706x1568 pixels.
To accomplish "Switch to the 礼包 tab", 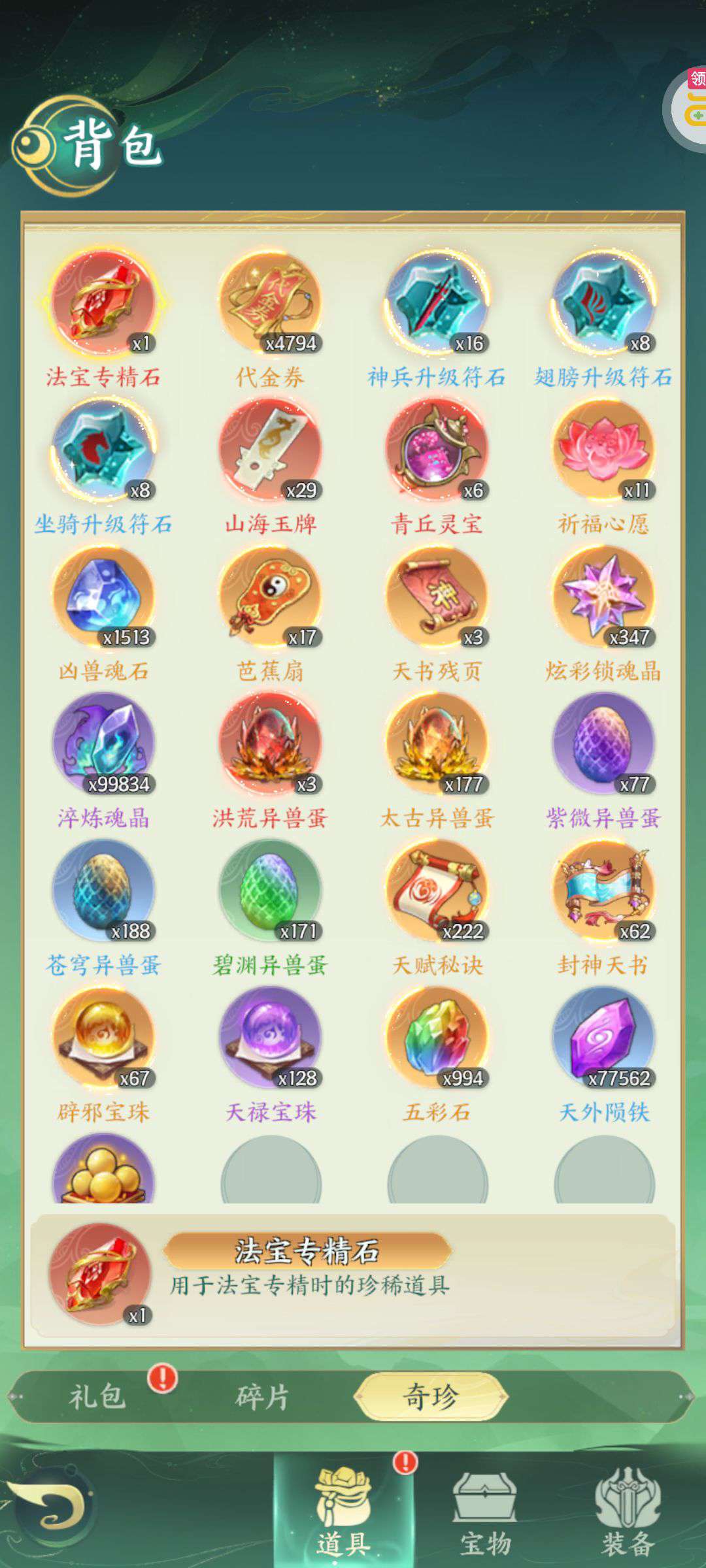I will pyautogui.click(x=97, y=1397).
